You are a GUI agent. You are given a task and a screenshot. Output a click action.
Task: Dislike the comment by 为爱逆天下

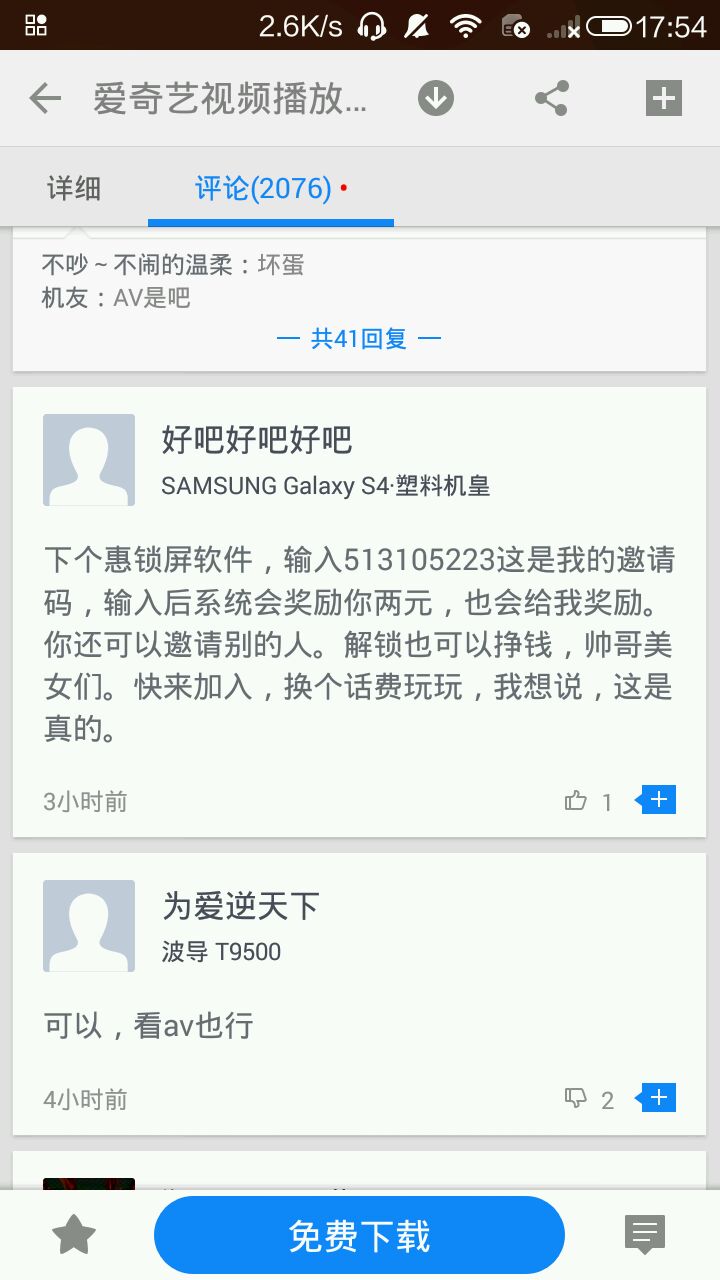576,1098
